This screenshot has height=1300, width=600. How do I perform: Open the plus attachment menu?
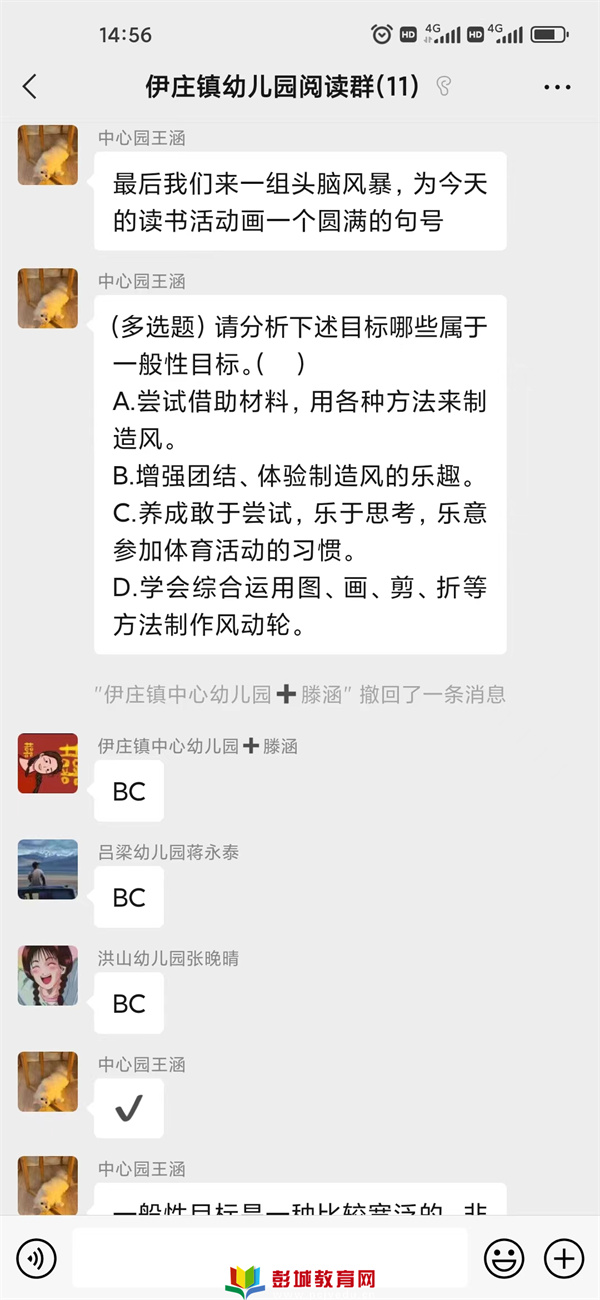(x=563, y=1257)
